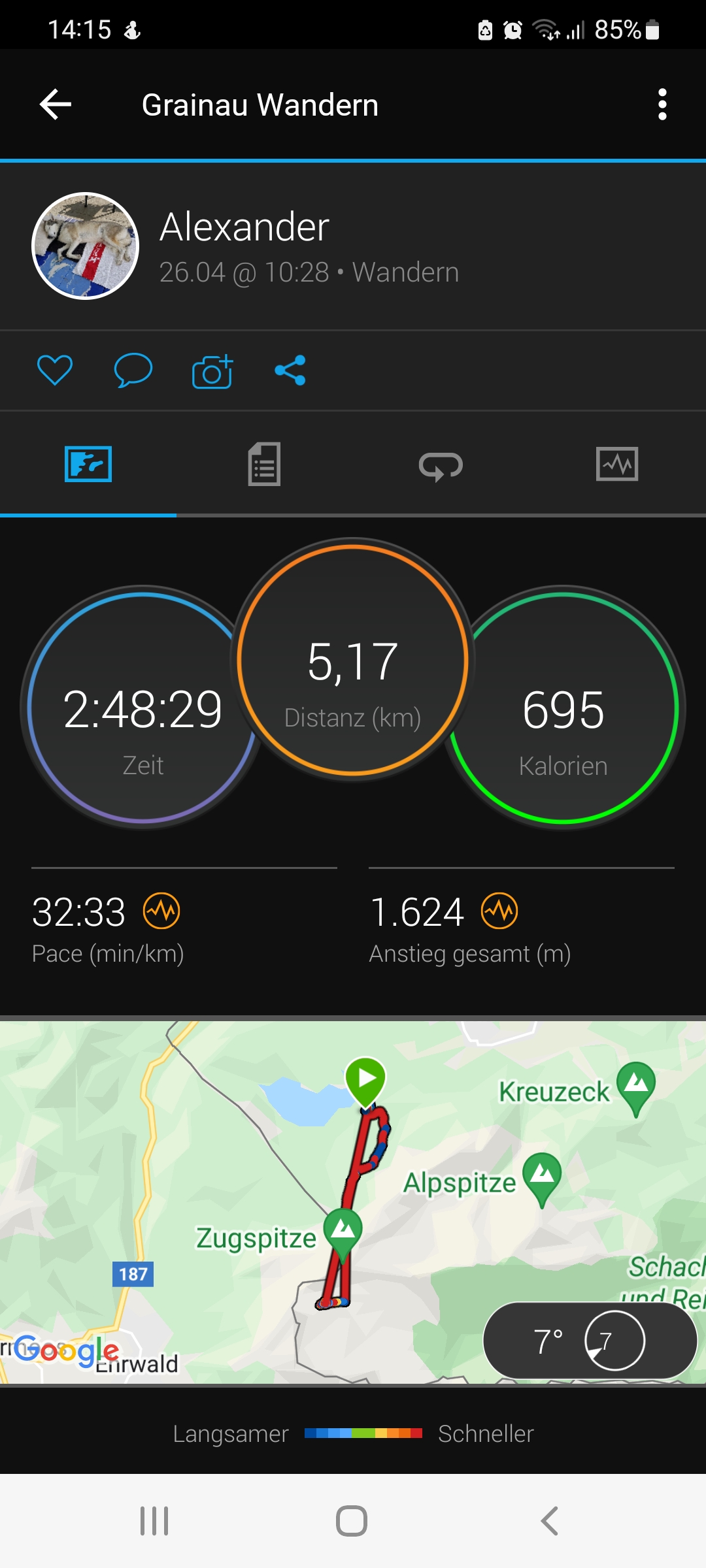Switch to the details list tab
Screen dimensions: 706x1568
pyautogui.click(x=264, y=465)
